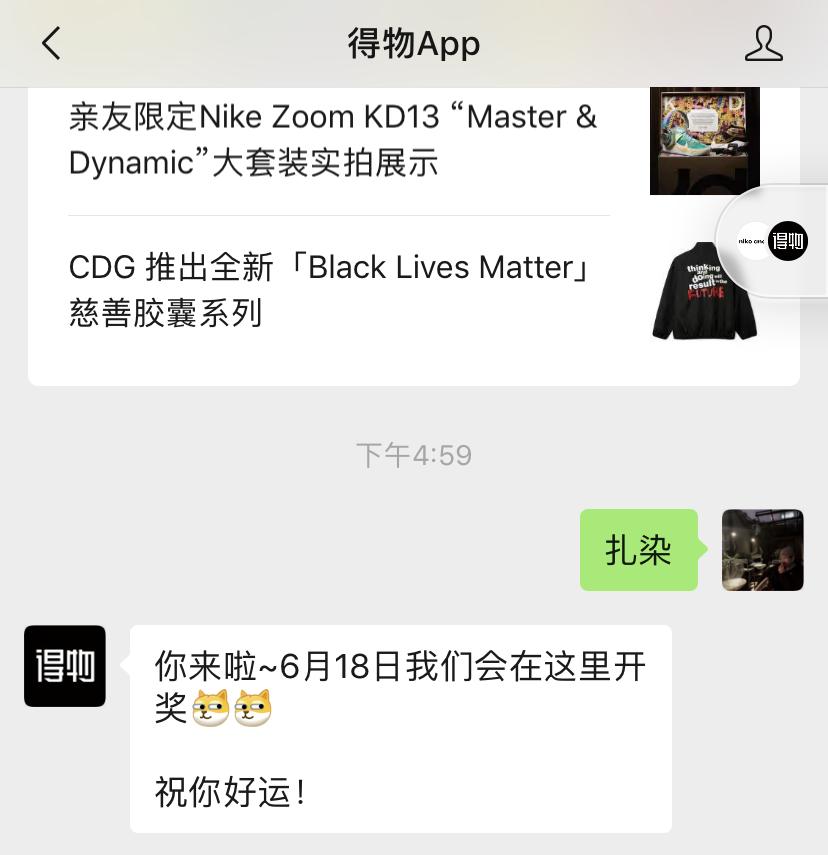The width and height of the screenshot is (828, 855).
Task: Open the contact profile icon top right
Action: [x=764, y=44]
